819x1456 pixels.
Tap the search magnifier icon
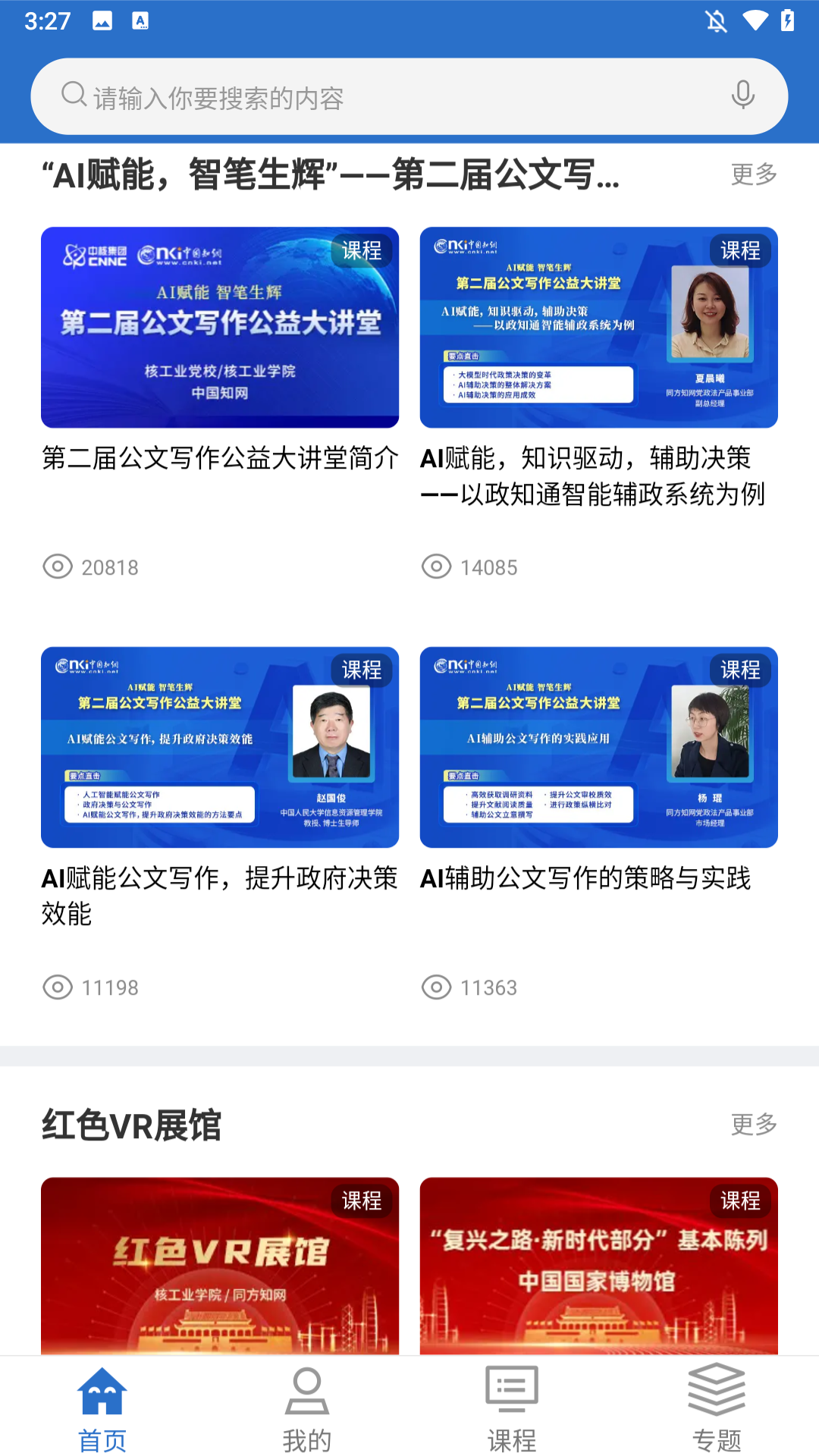(x=72, y=93)
